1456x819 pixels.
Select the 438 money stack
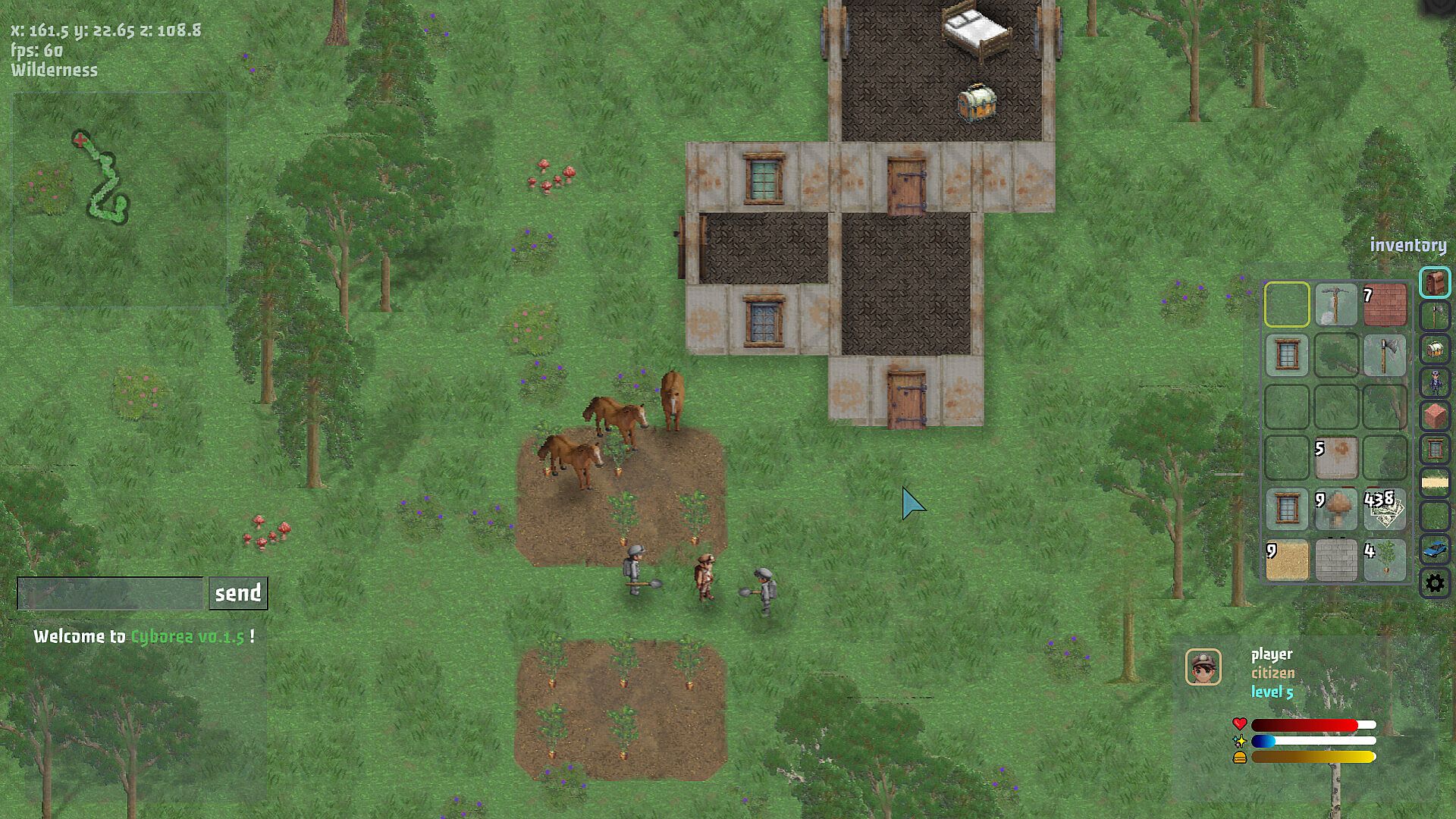[x=1385, y=509]
